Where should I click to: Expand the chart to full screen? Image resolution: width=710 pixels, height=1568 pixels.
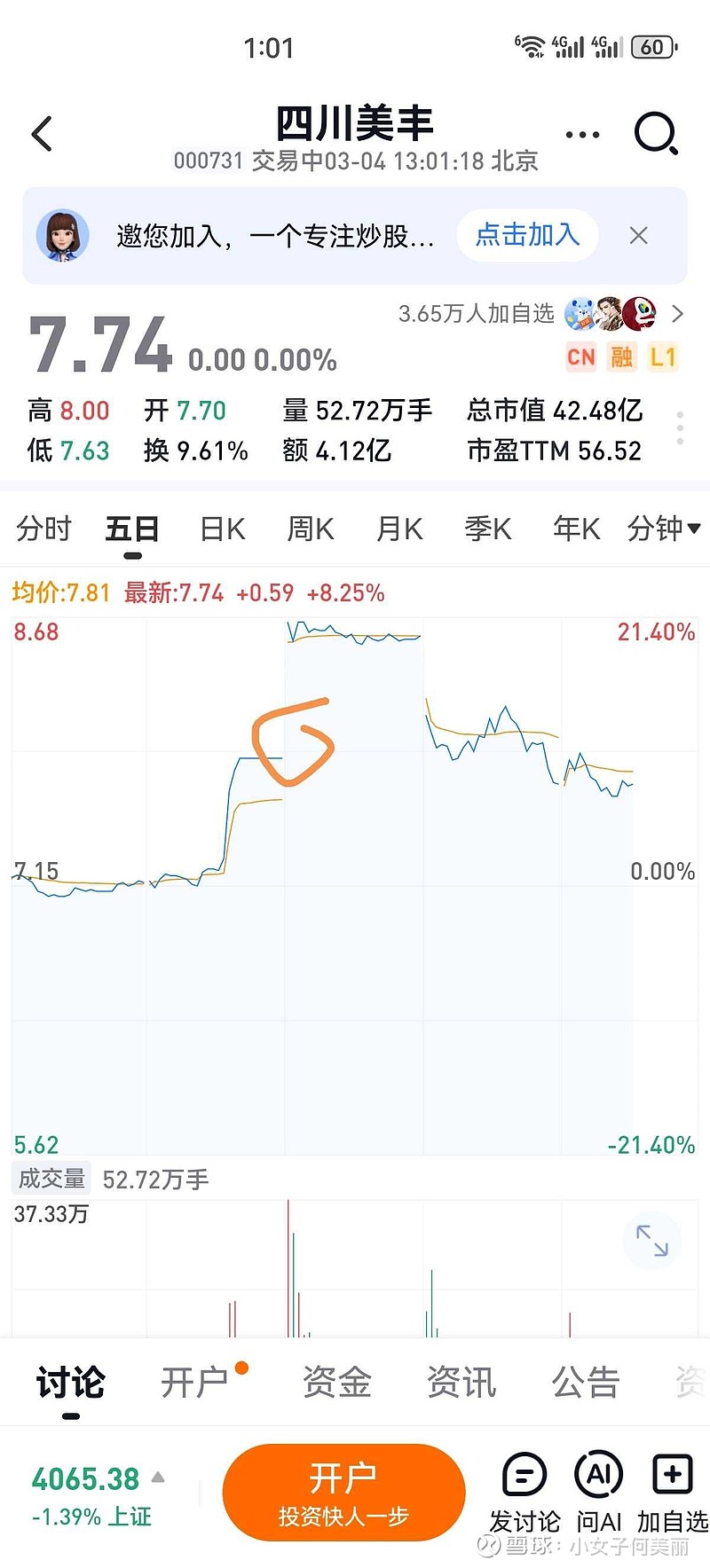pos(652,1240)
